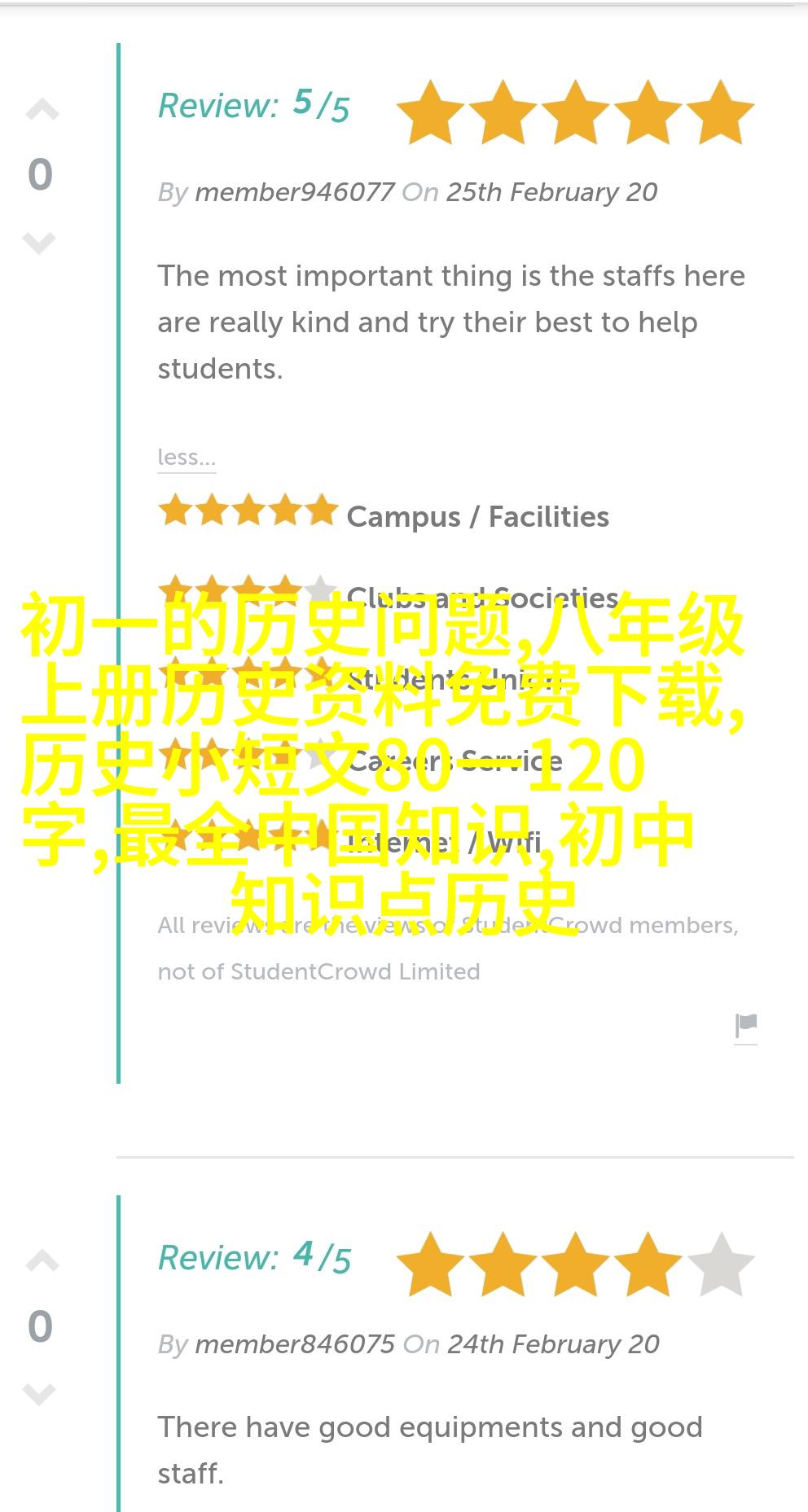Image resolution: width=808 pixels, height=1512 pixels.
Task: Flag member946077's review as inappropriate
Action: [x=746, y=1026]
